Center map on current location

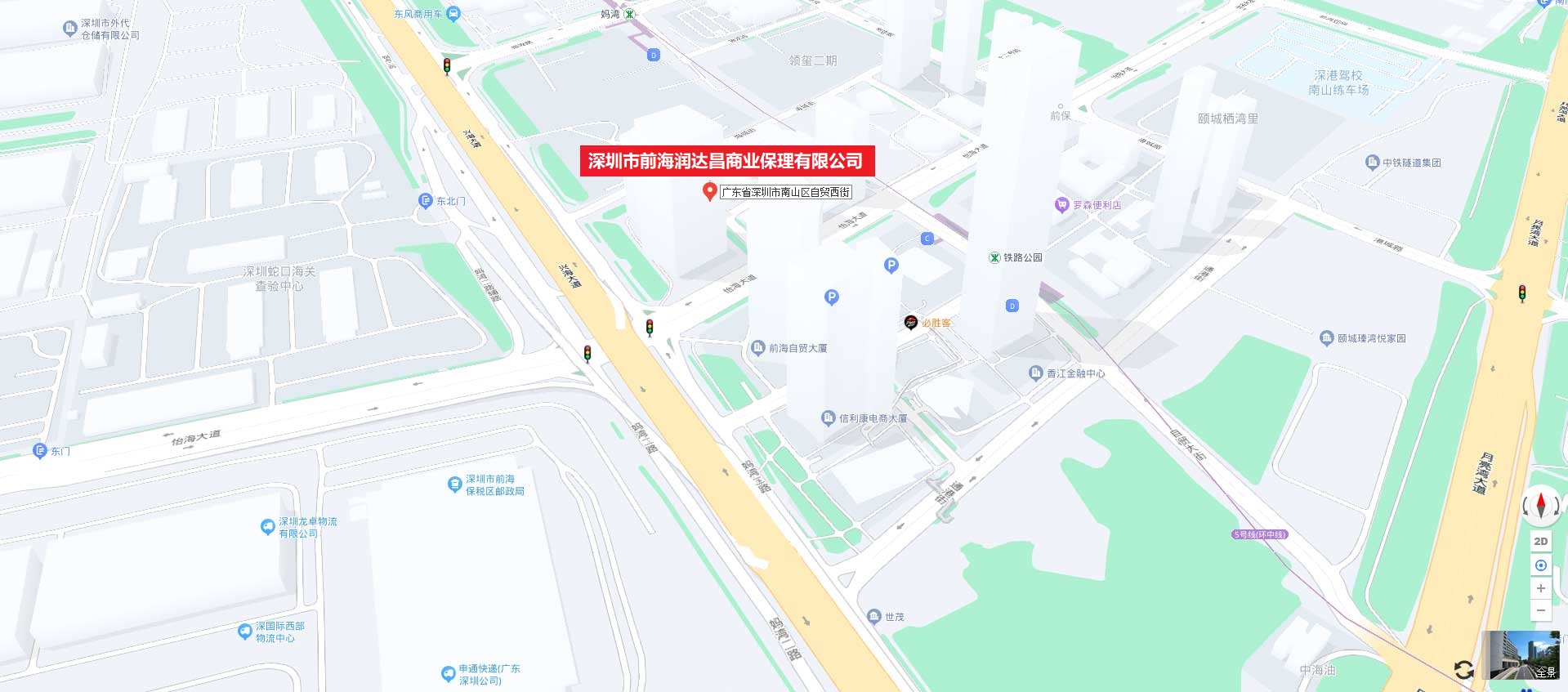click(x=1540, y=565)
